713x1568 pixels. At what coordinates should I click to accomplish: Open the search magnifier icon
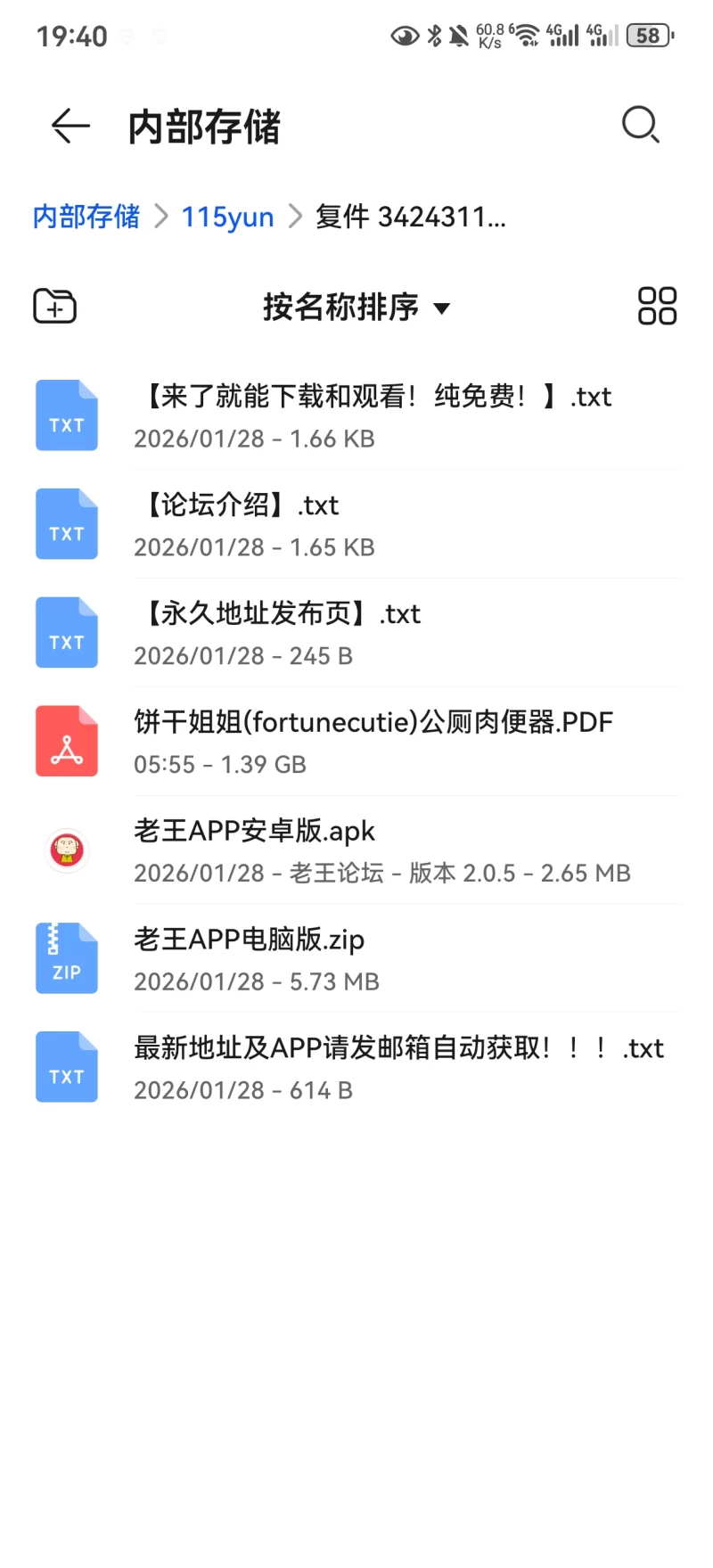click(640, 125)
